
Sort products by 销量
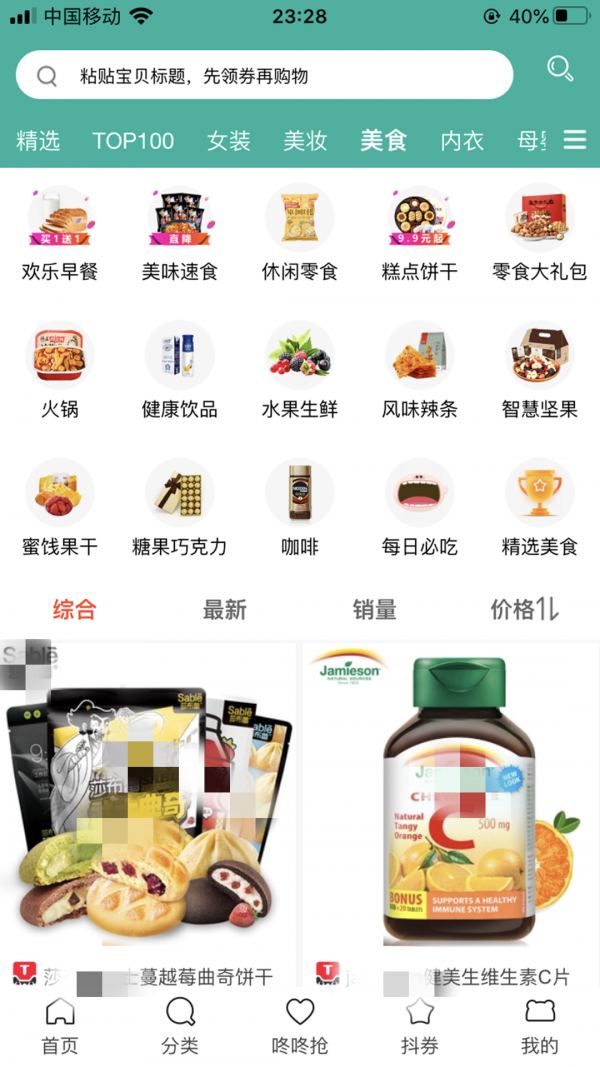click(x=374, y=609)
